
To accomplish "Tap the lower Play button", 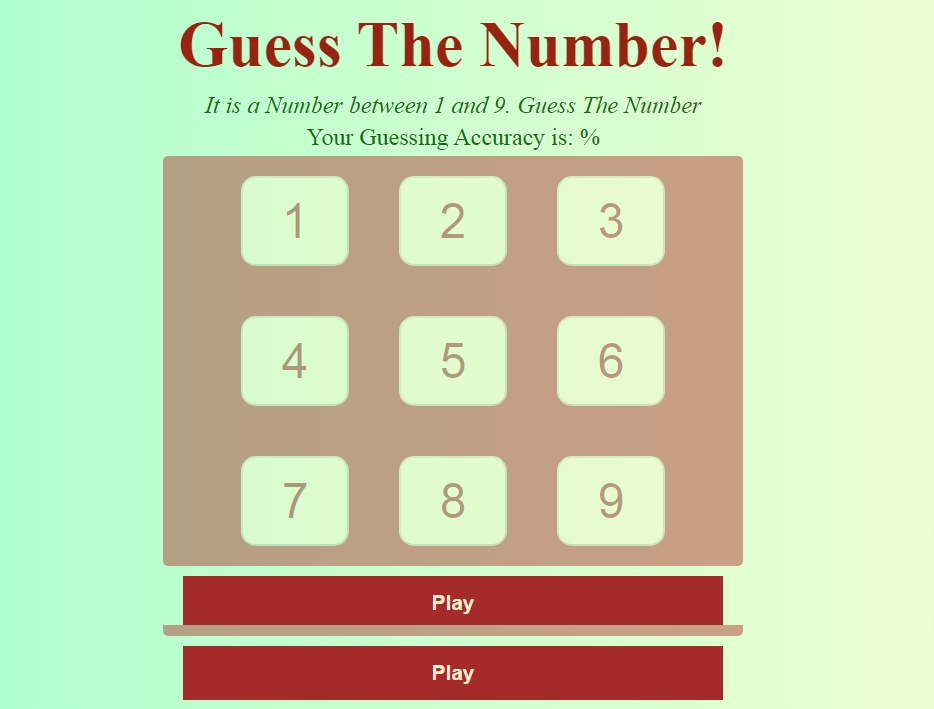I will pyautogui.click(x=453, y=673).
